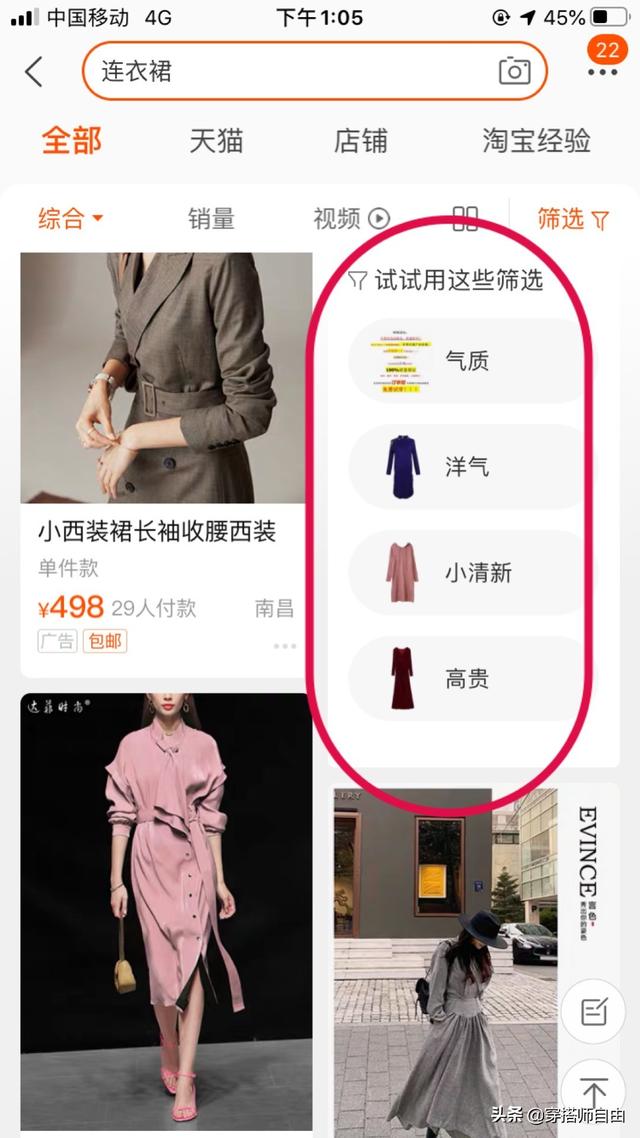
Task: Open the three-dot menu with badge
Action: coord(603,72)
